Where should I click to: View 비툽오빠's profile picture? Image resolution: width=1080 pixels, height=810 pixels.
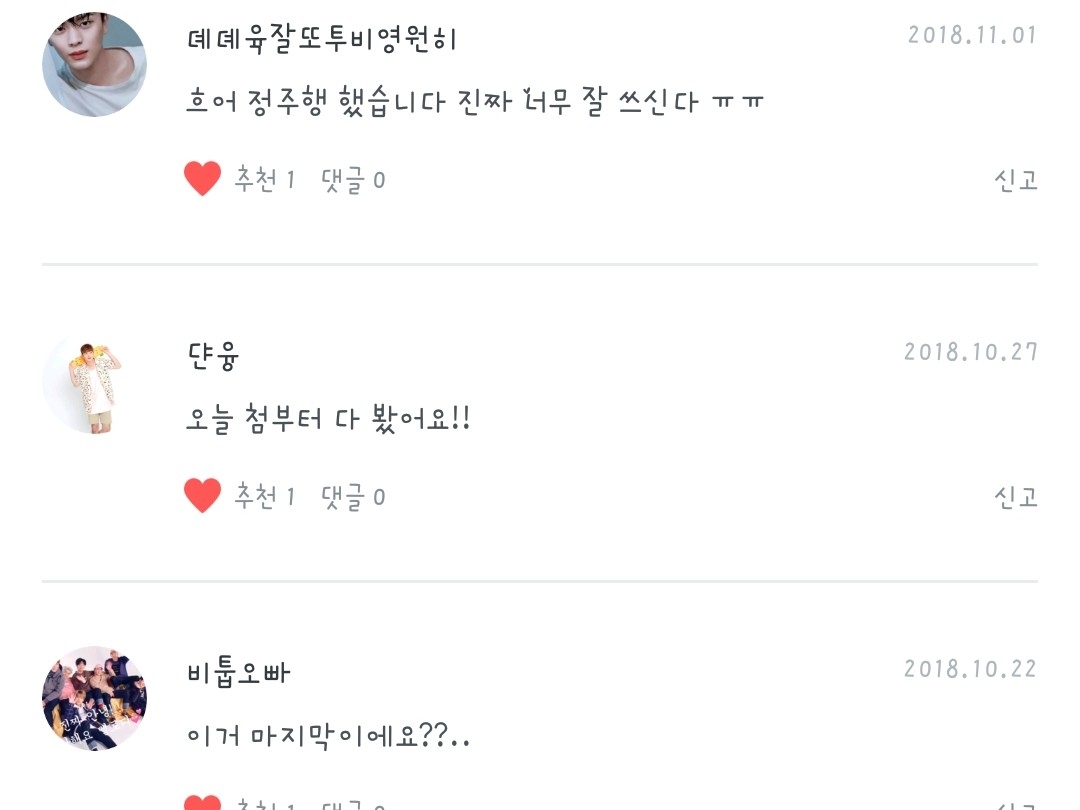point(94,698)
